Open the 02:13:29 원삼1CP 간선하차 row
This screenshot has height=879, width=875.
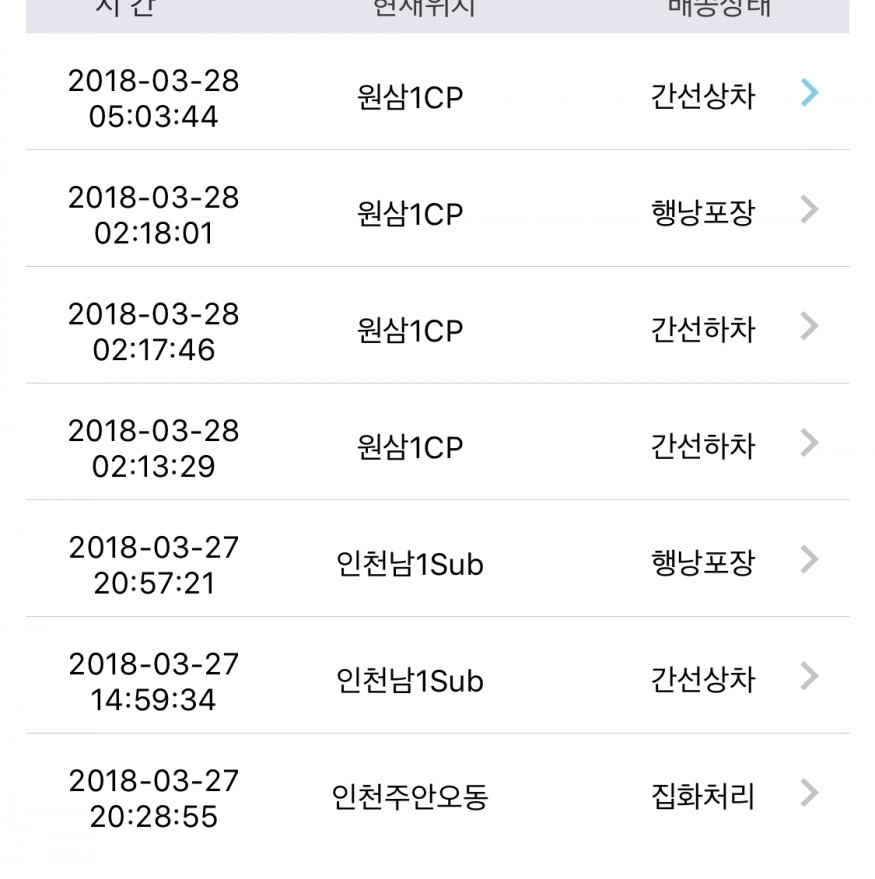(437, 447)
